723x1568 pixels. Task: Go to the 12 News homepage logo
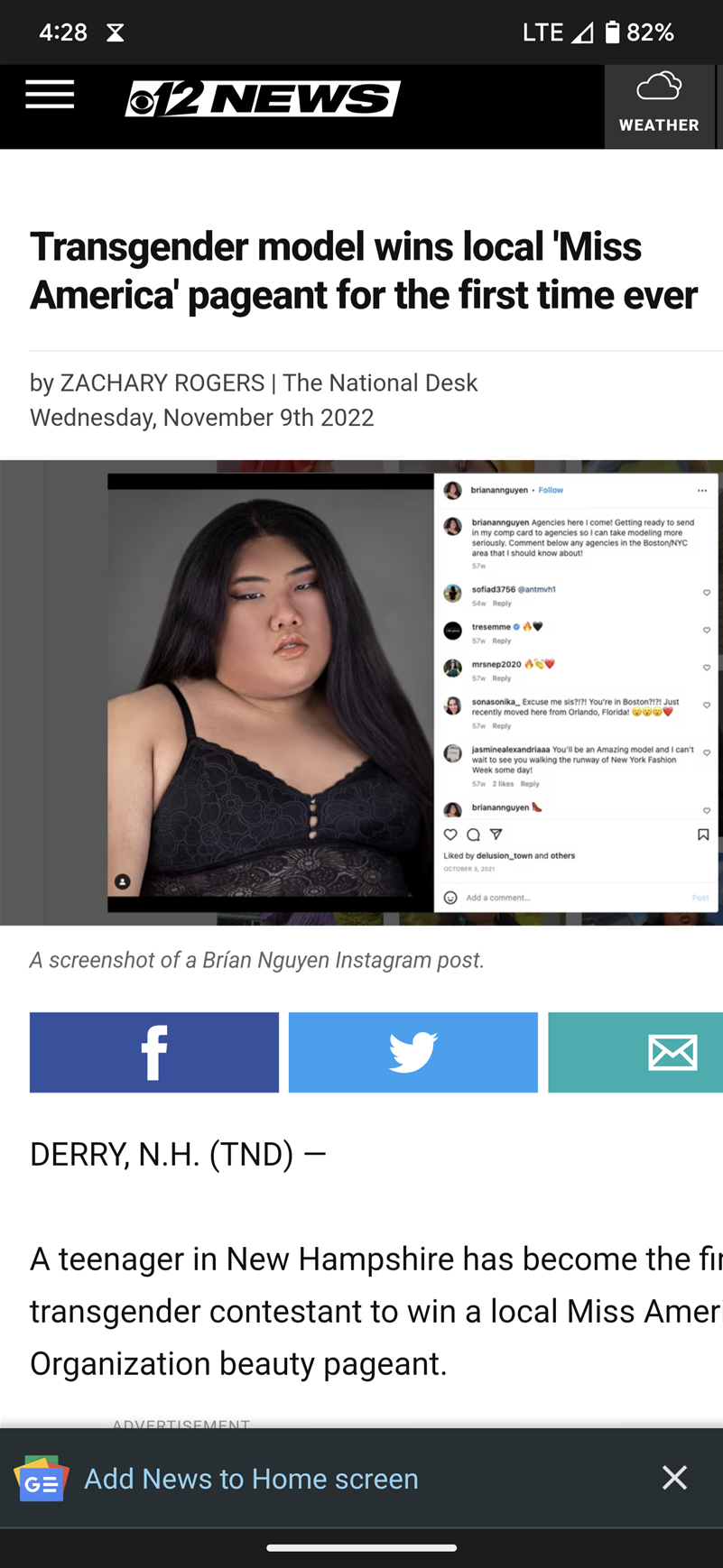[x=263, y=99]
